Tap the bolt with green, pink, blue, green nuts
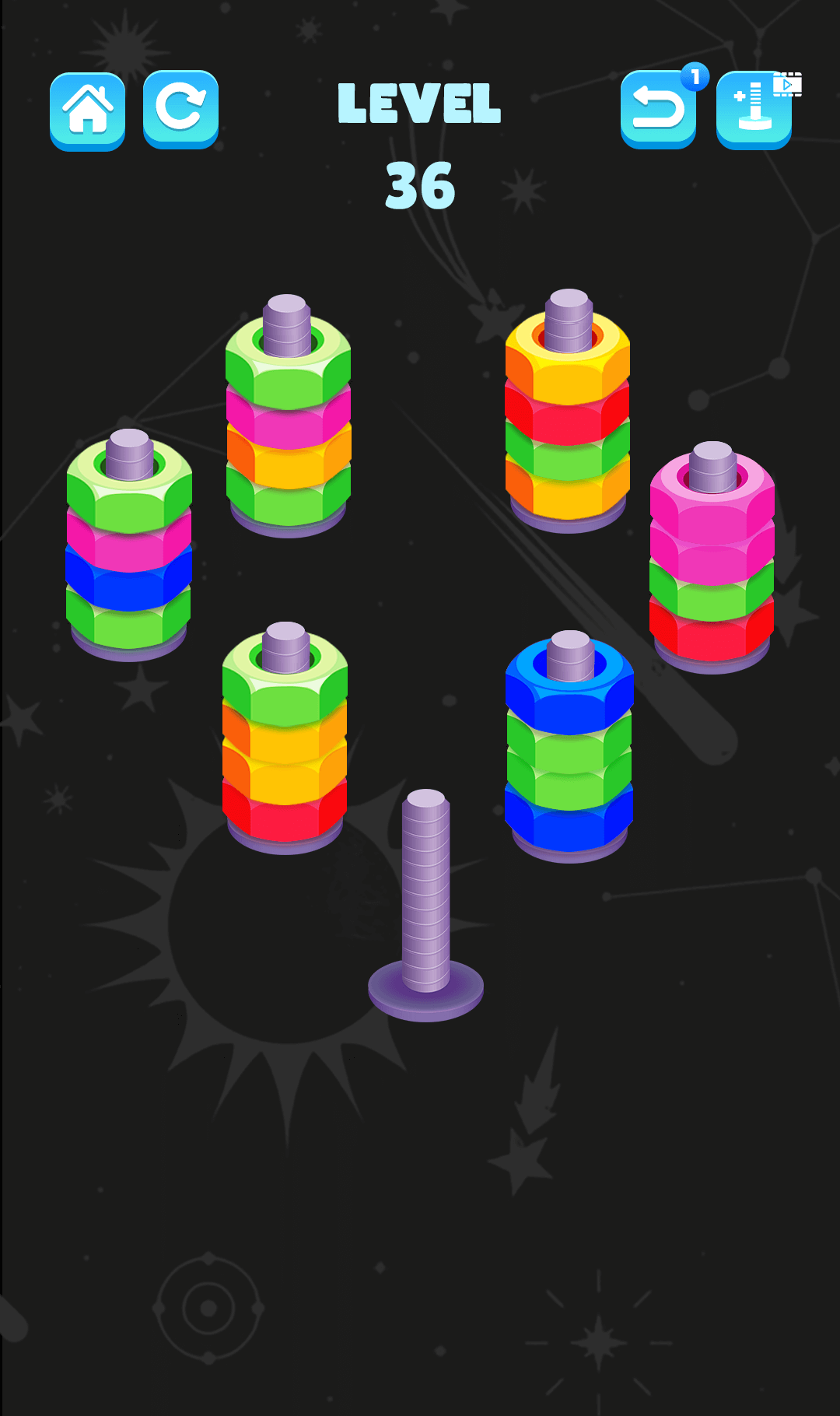Screen dimensions: 840x1416 [x=129, y=545]
